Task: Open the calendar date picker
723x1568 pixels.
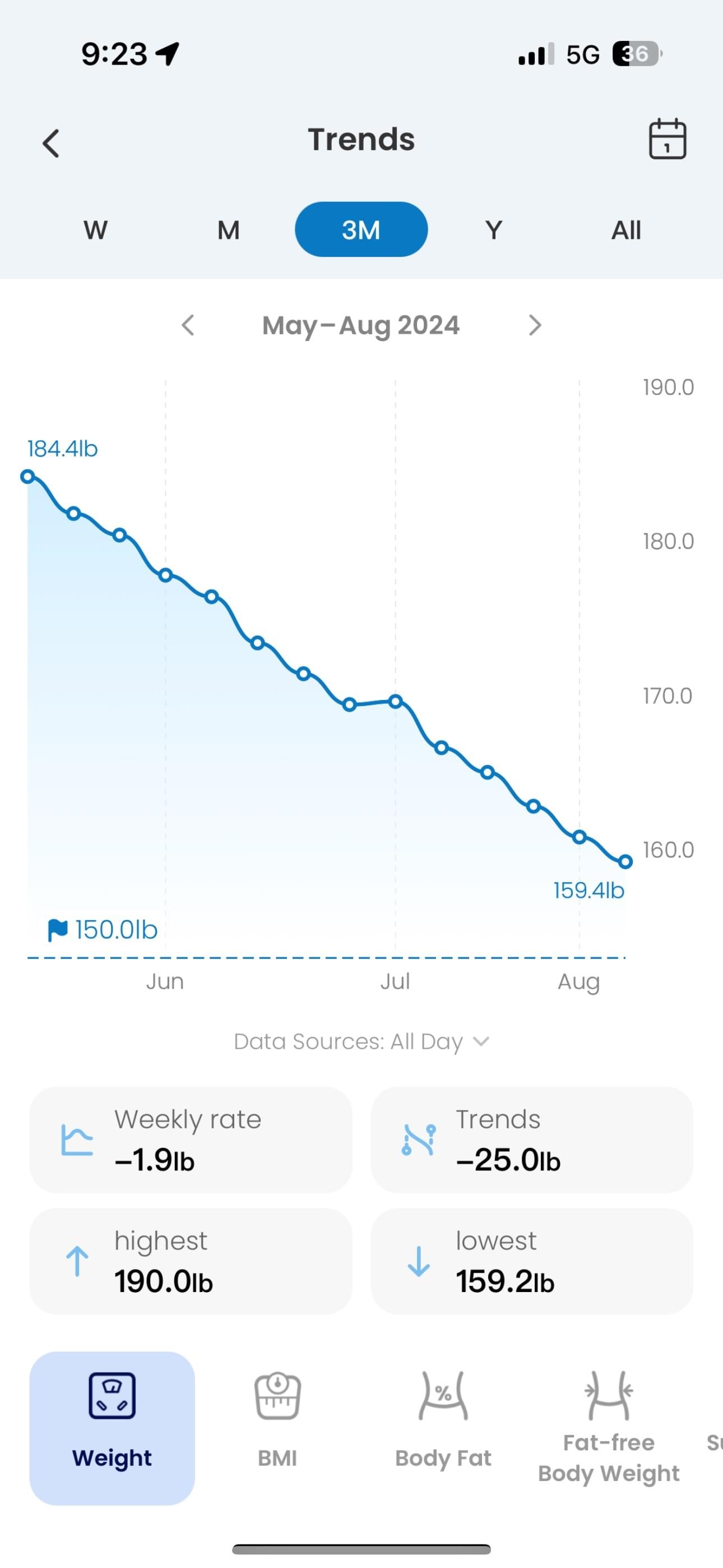Action: (x=667, y=140)
